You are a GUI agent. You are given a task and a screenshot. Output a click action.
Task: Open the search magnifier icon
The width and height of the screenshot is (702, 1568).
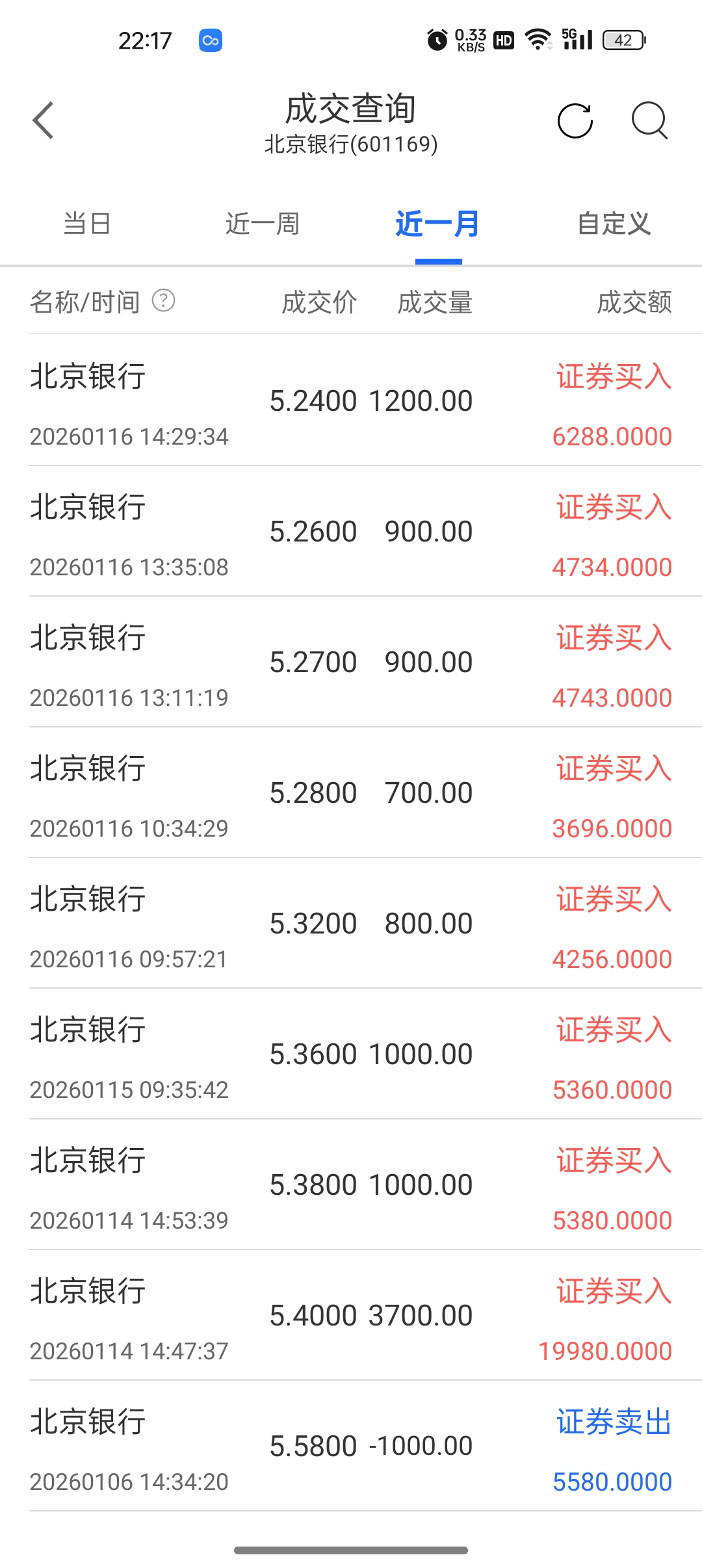[x=649, y=121]
